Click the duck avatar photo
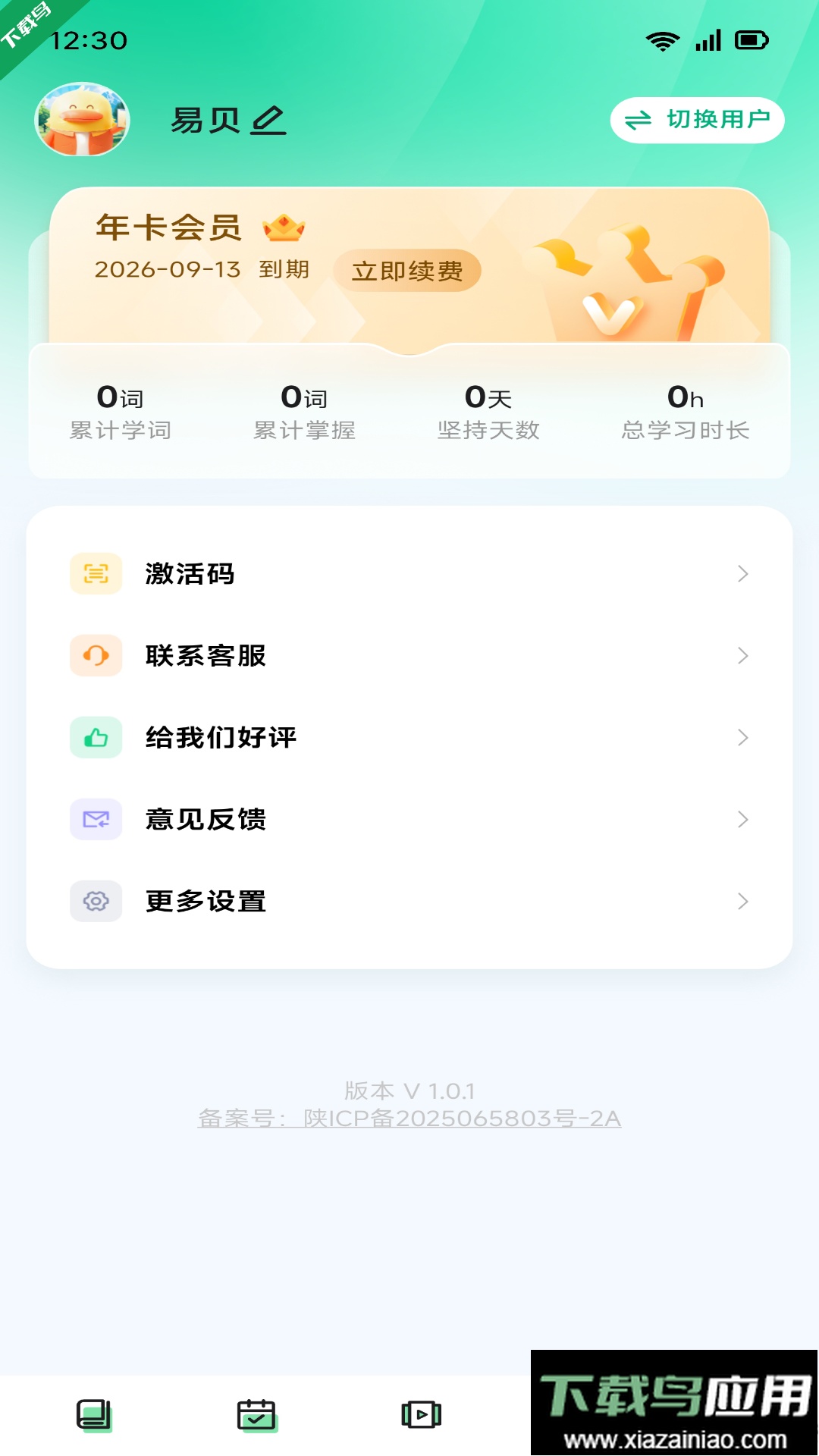819x1456 pixels. pos(83,120)
